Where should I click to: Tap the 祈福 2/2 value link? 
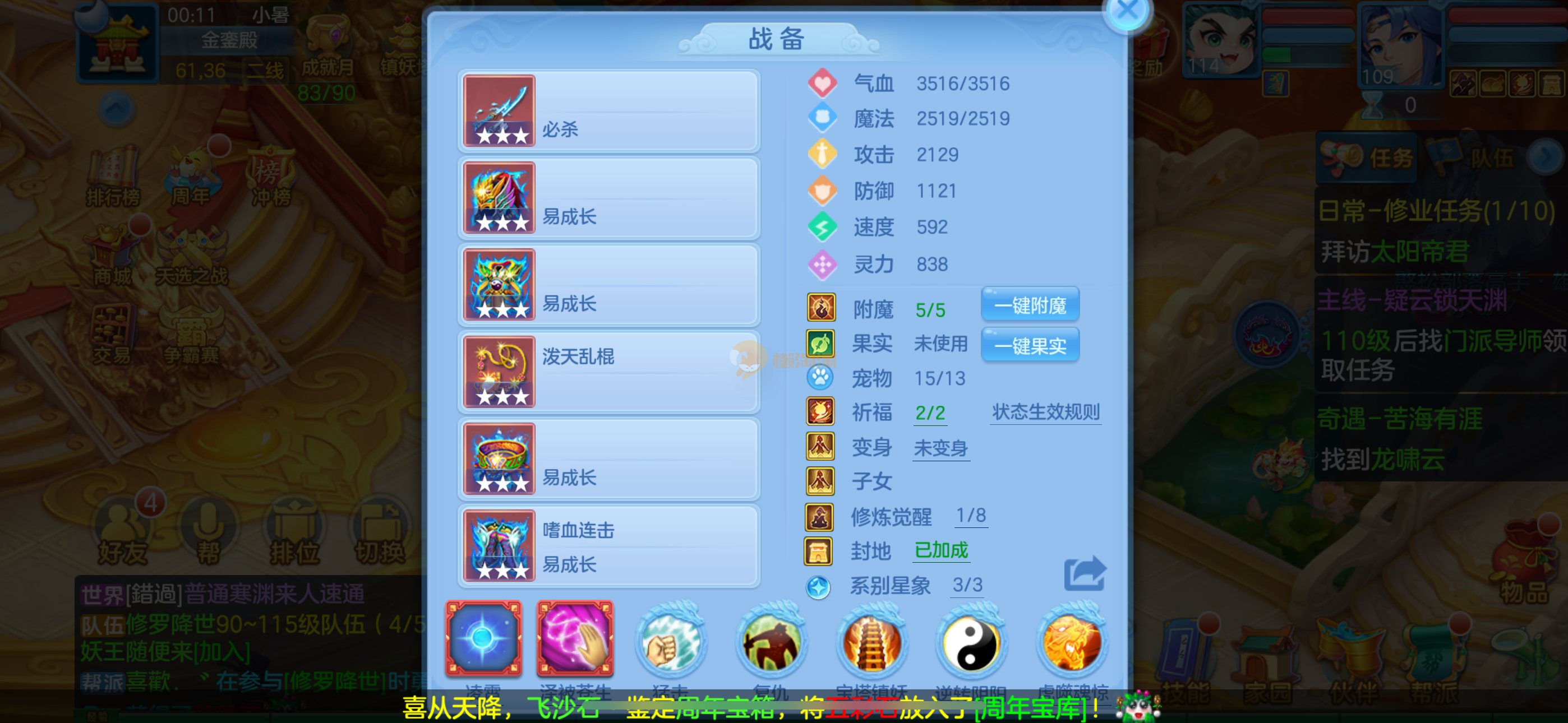point(930,413)
